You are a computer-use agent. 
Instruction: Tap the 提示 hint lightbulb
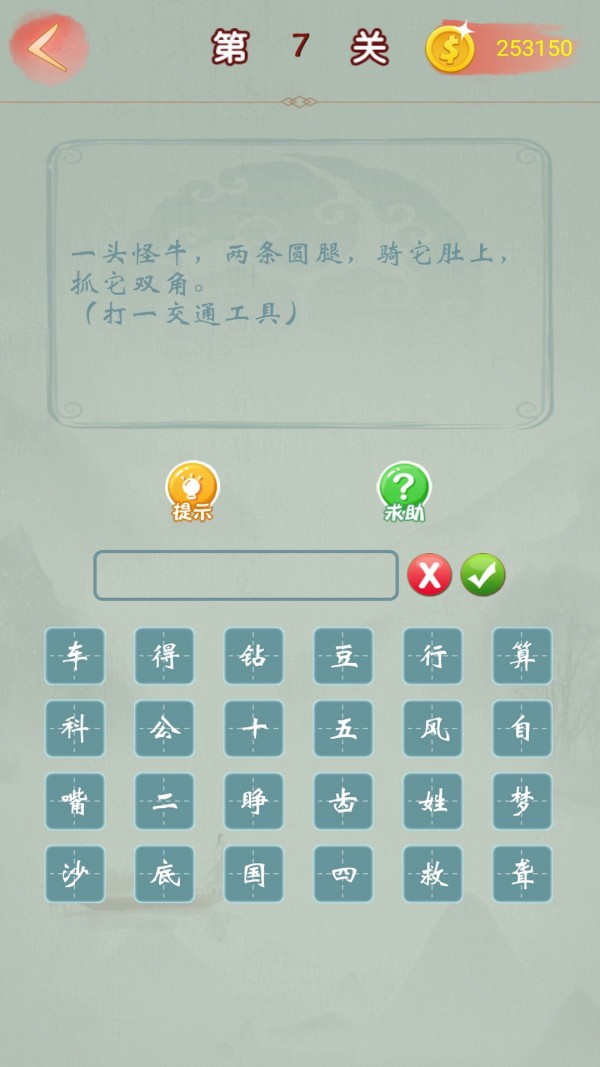[x=192, y=489]
